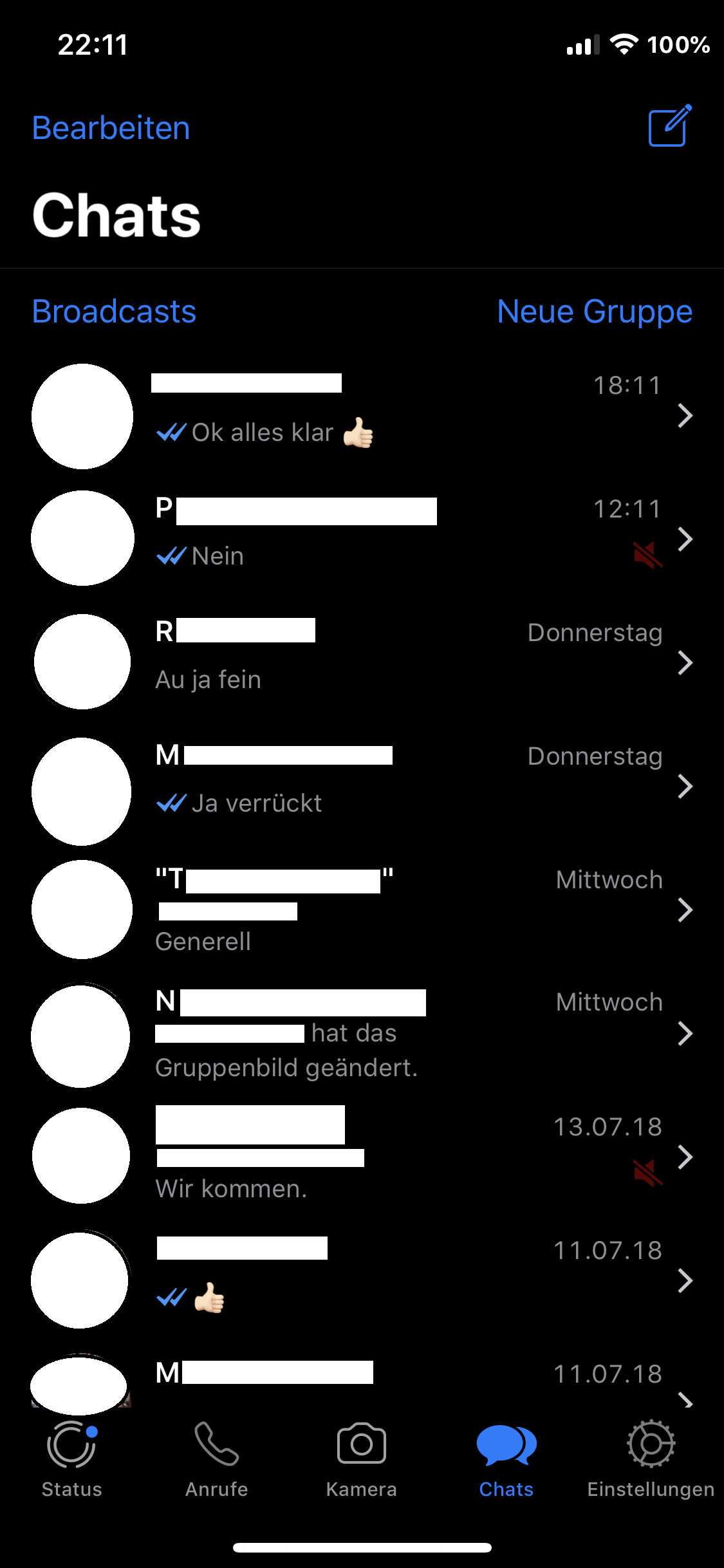Open the chat saying "Wir kommen."
This screenshot has height=1568, width=724.
point(362,1157)
